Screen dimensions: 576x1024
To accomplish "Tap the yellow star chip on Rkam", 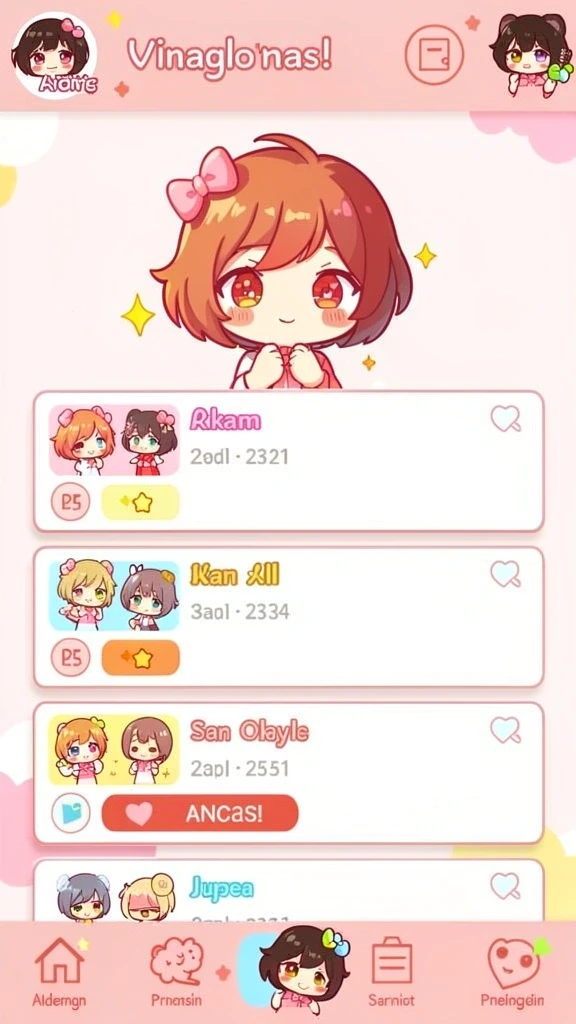I will click(x=140, y=502).
